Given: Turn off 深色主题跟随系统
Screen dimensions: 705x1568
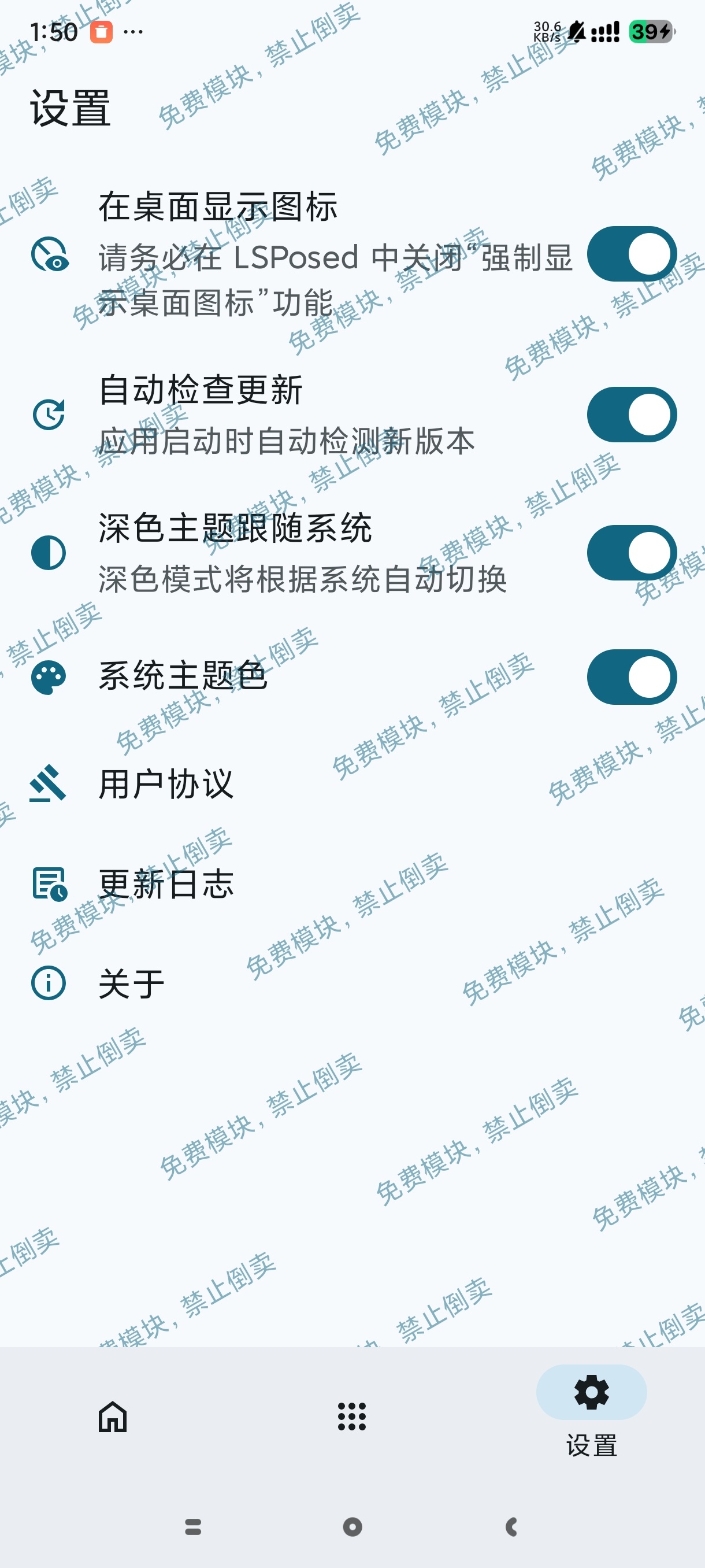Looking at the screenshot, I should 631,553.
